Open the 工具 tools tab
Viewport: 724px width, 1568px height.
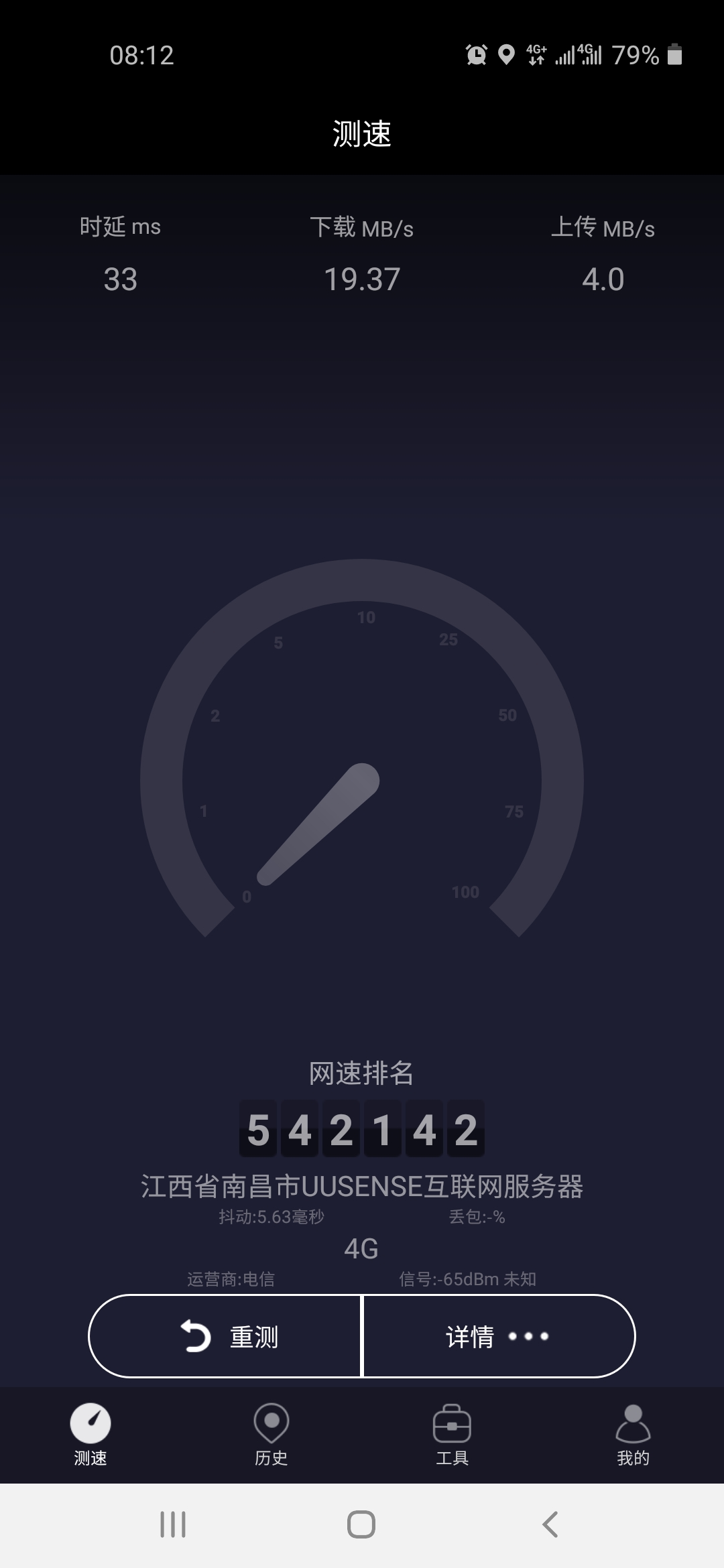pyautogui.click(x=452, y=1435)
